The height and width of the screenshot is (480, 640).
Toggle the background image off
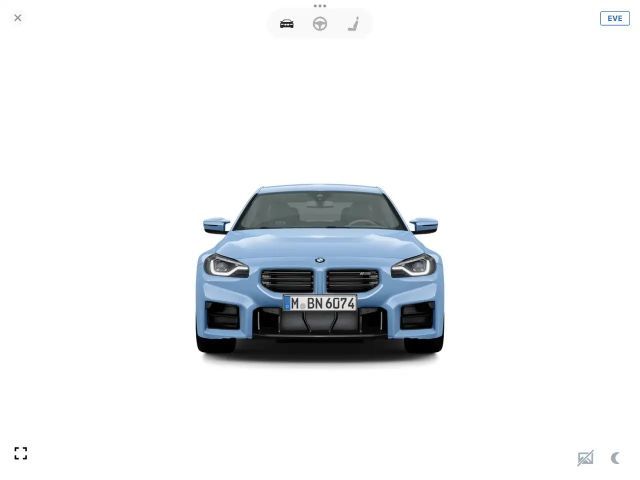(585, 458)
